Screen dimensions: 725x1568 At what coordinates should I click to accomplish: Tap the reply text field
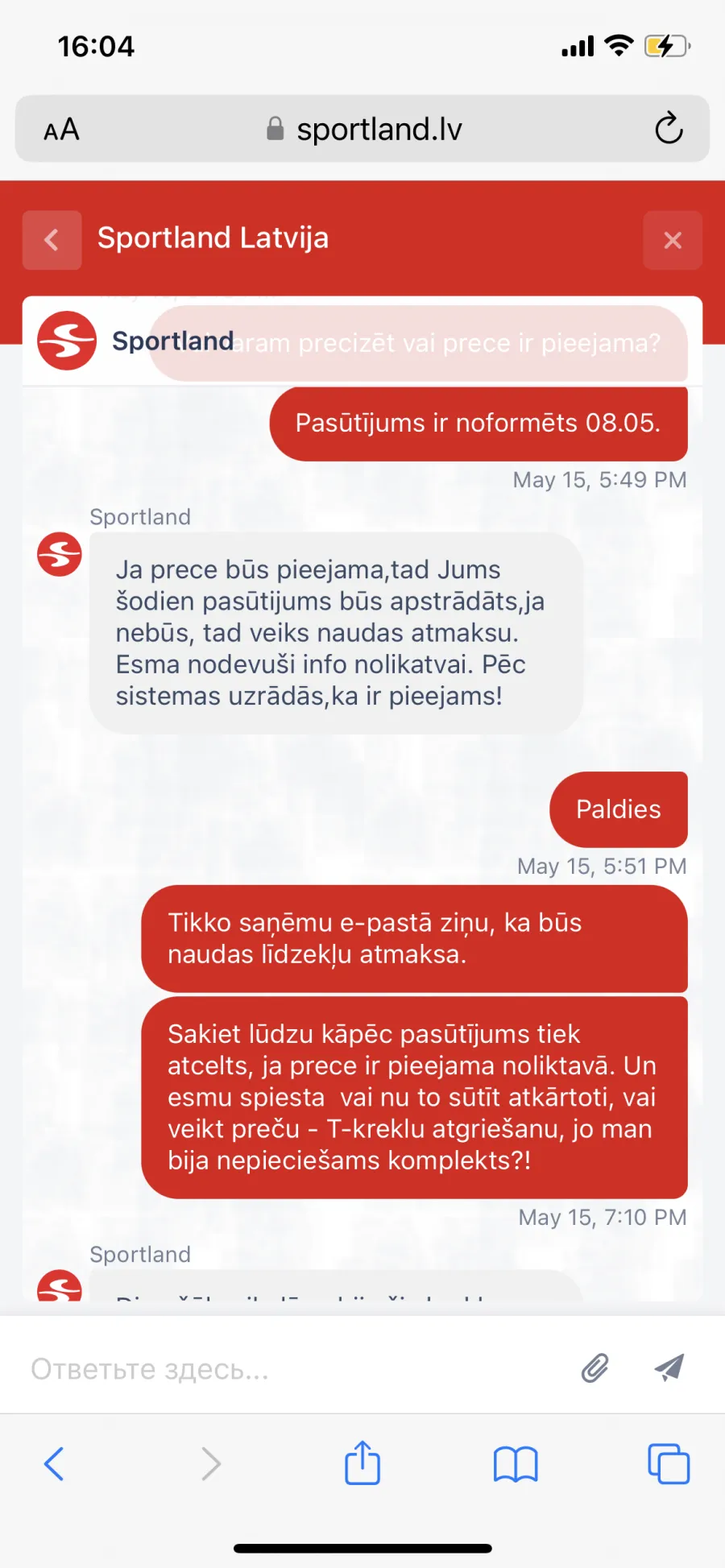[290, 1368]
